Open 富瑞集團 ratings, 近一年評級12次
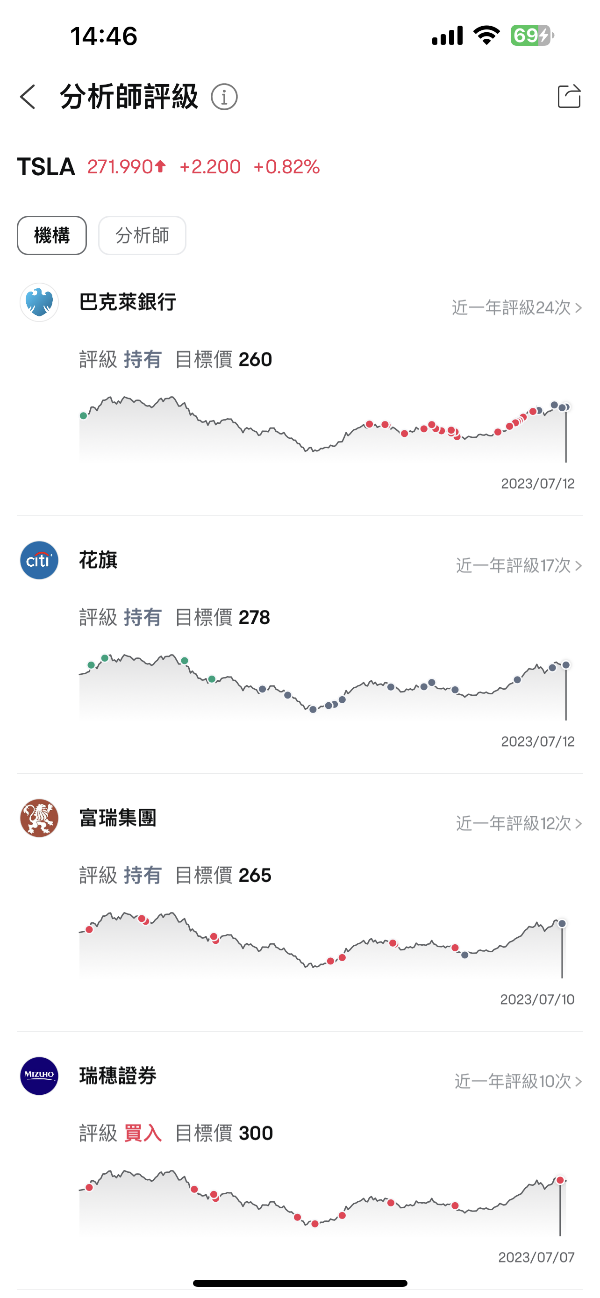 point(518,824)
